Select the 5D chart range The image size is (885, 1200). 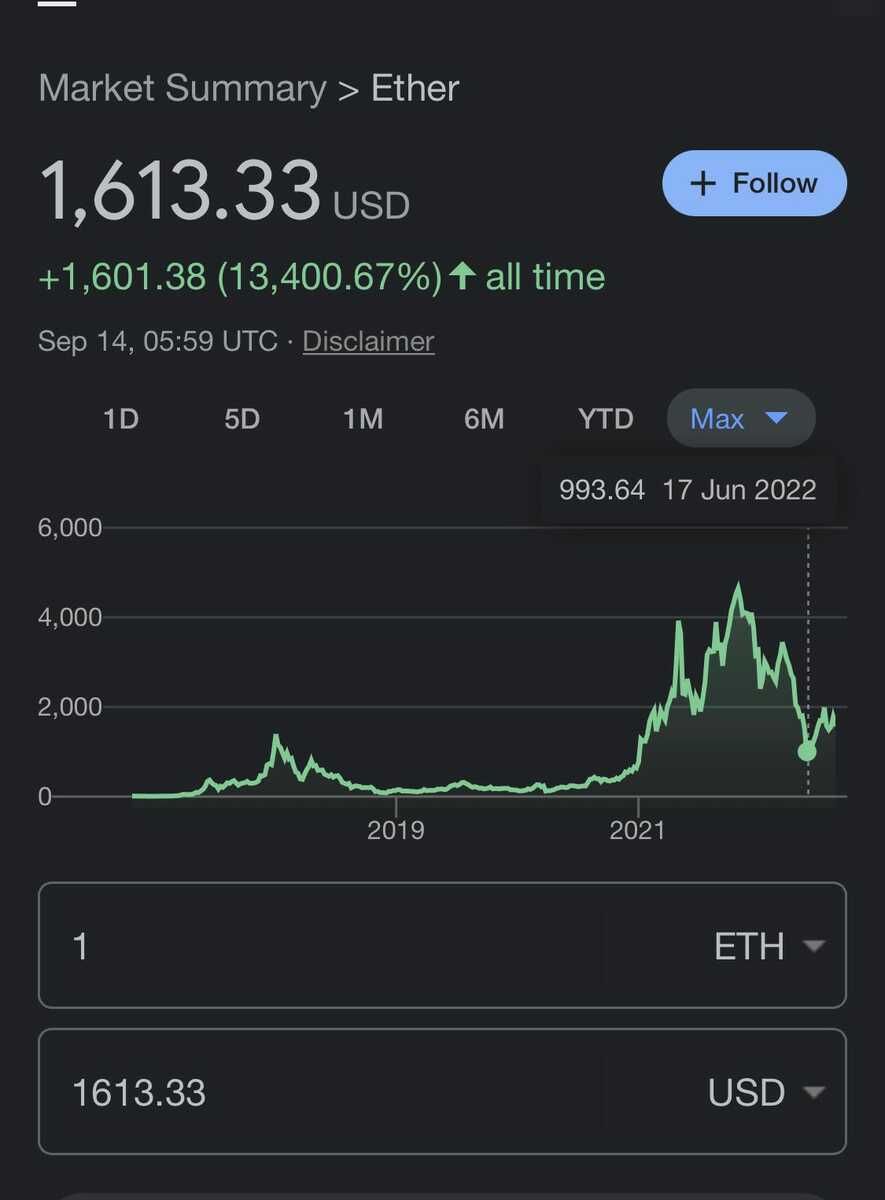(x=242, y=418)
